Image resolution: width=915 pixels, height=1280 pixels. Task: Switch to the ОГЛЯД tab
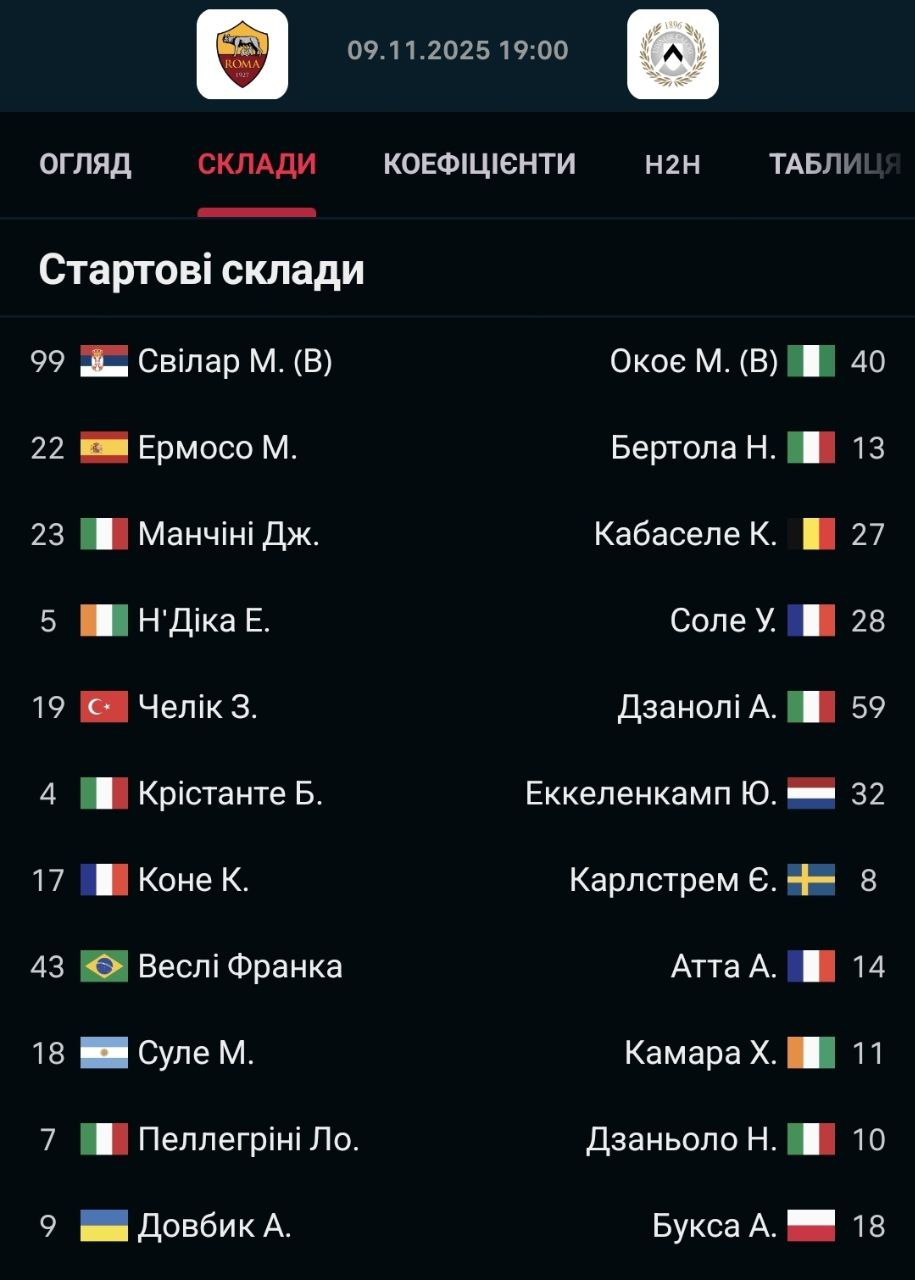pyautogui.click(x=85, y=164)
